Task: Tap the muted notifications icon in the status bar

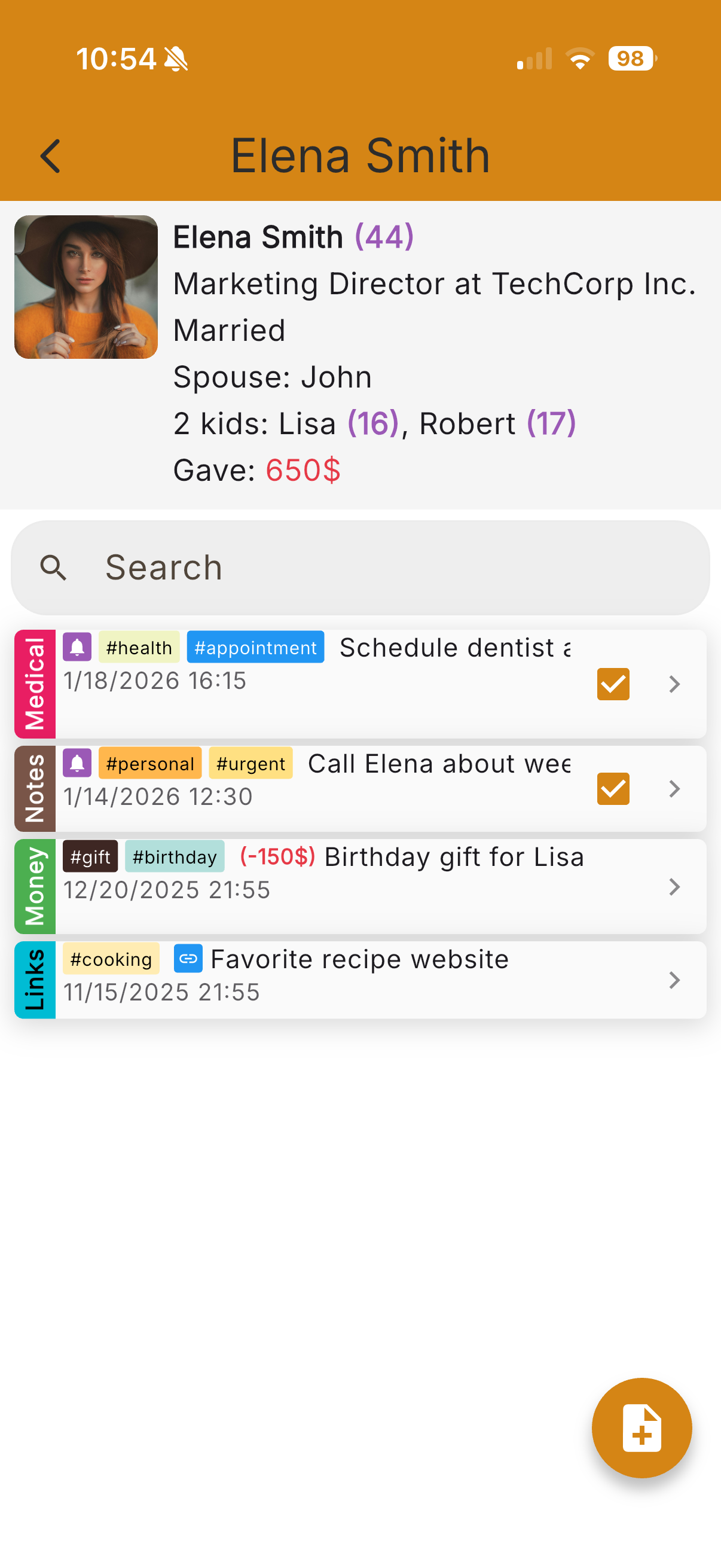Action: 175,59
